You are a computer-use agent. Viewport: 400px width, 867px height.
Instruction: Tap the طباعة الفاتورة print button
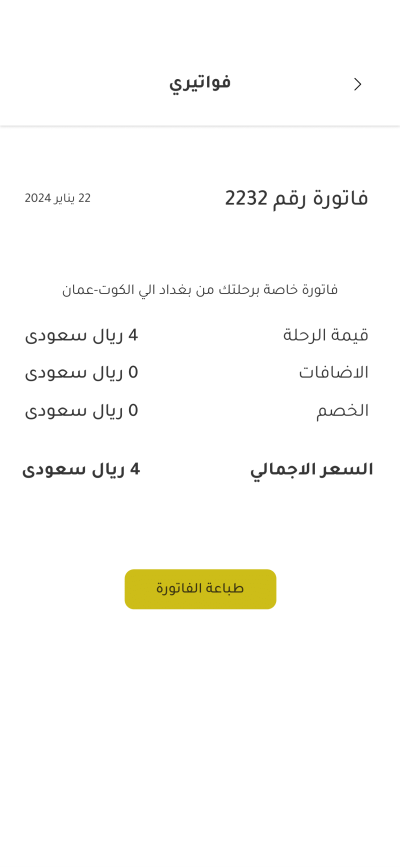[200, 589]
